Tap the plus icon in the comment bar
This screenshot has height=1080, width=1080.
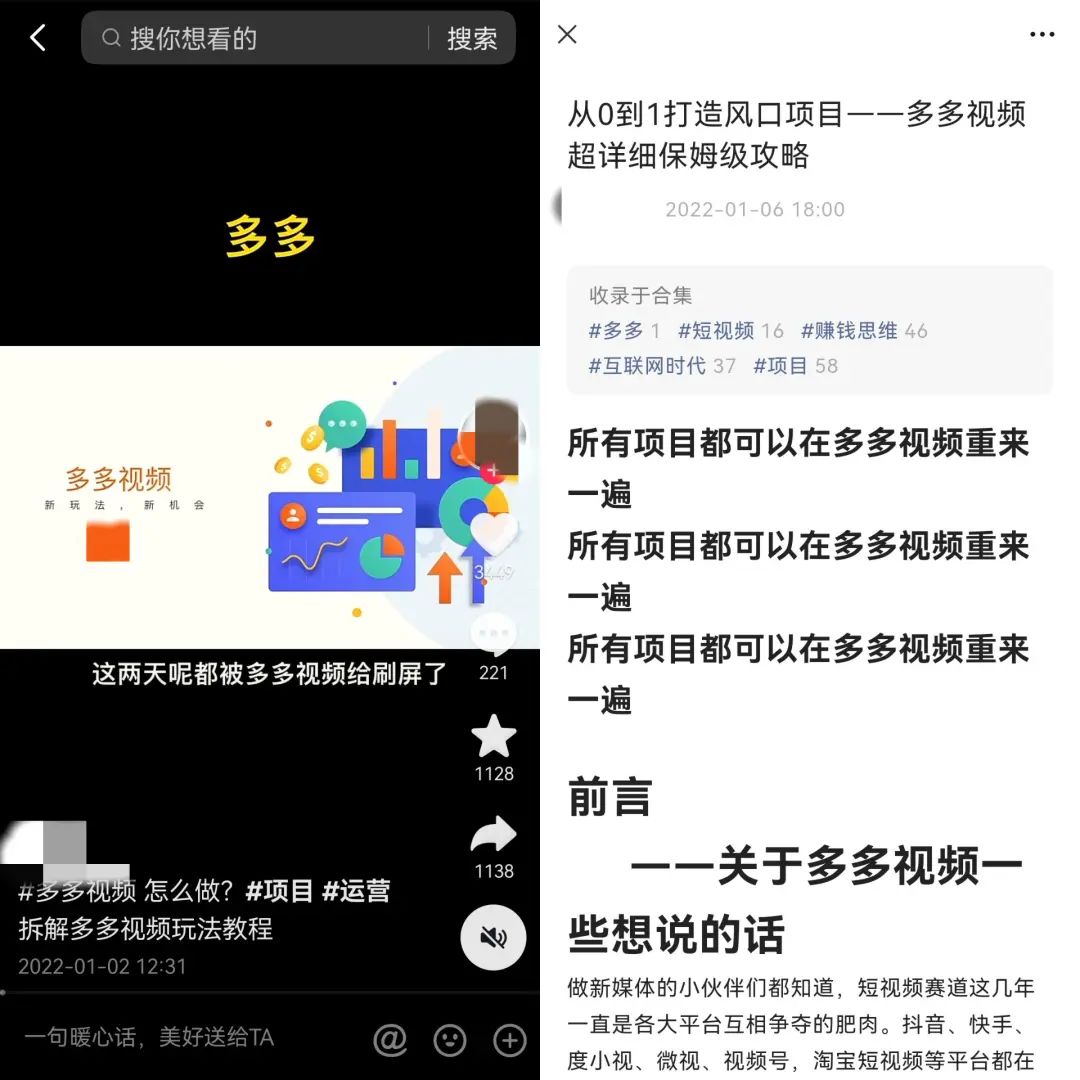click(x=510, y=1040)
